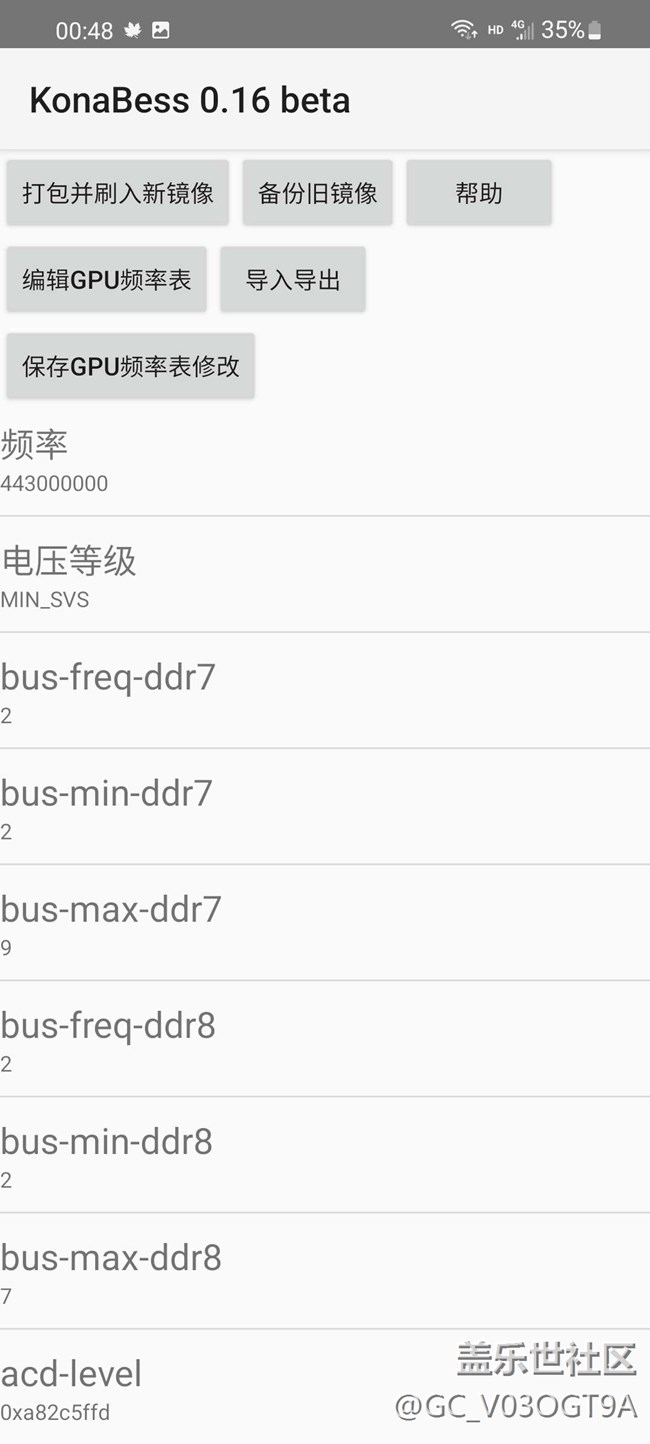The height and width of the screenshot is (1444, 650).
Task: Edit the acd-level value
Action: [x=200, y=1387]
